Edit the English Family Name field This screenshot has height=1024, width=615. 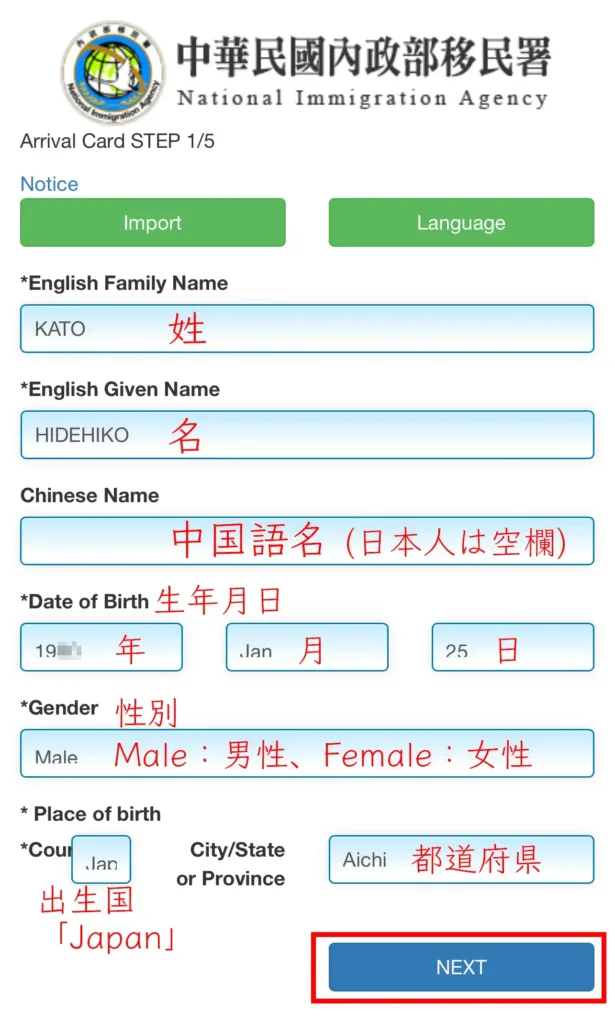[x=307, y=328]
